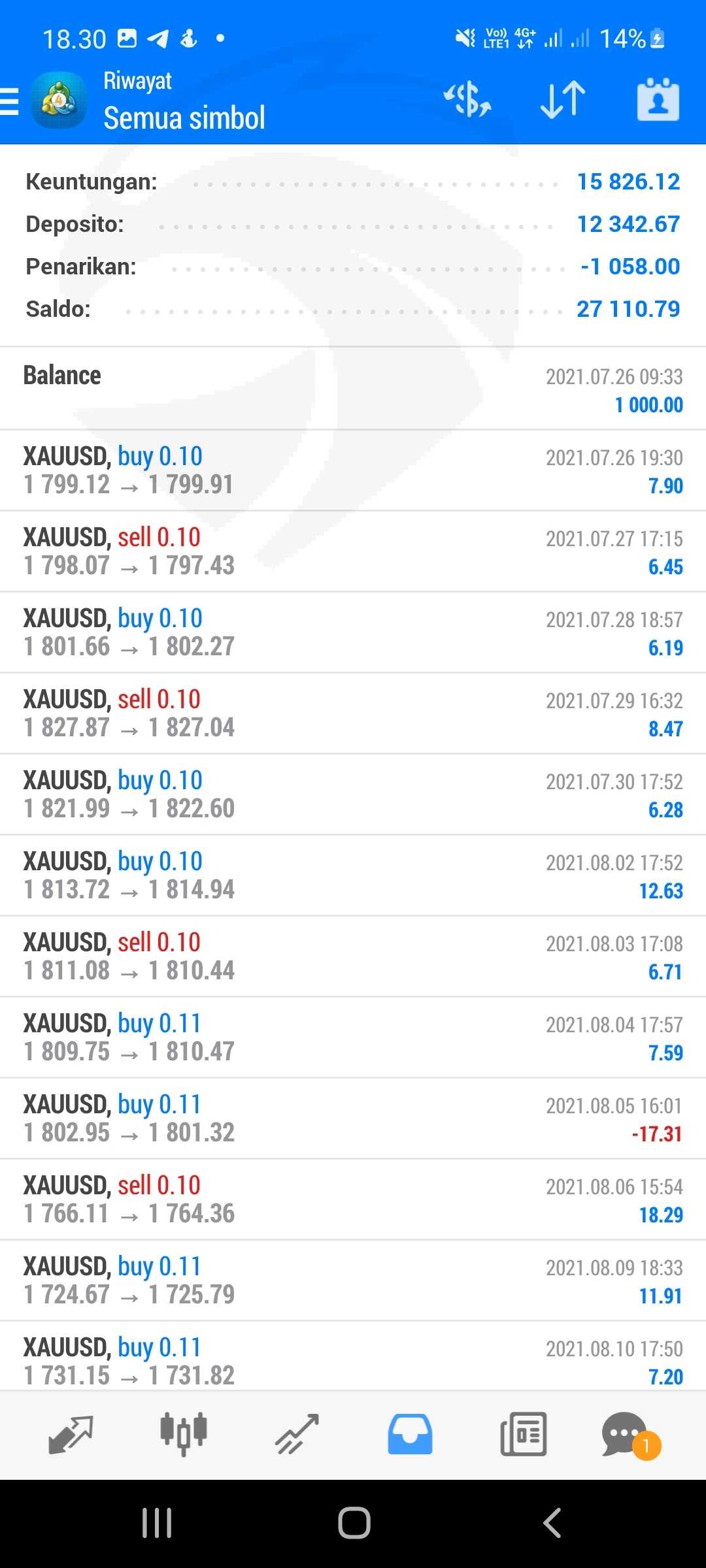This screenshot has height=1568, width=706.
Task: Switch to the Chart tab
Action: click(x=184, y=1434)
